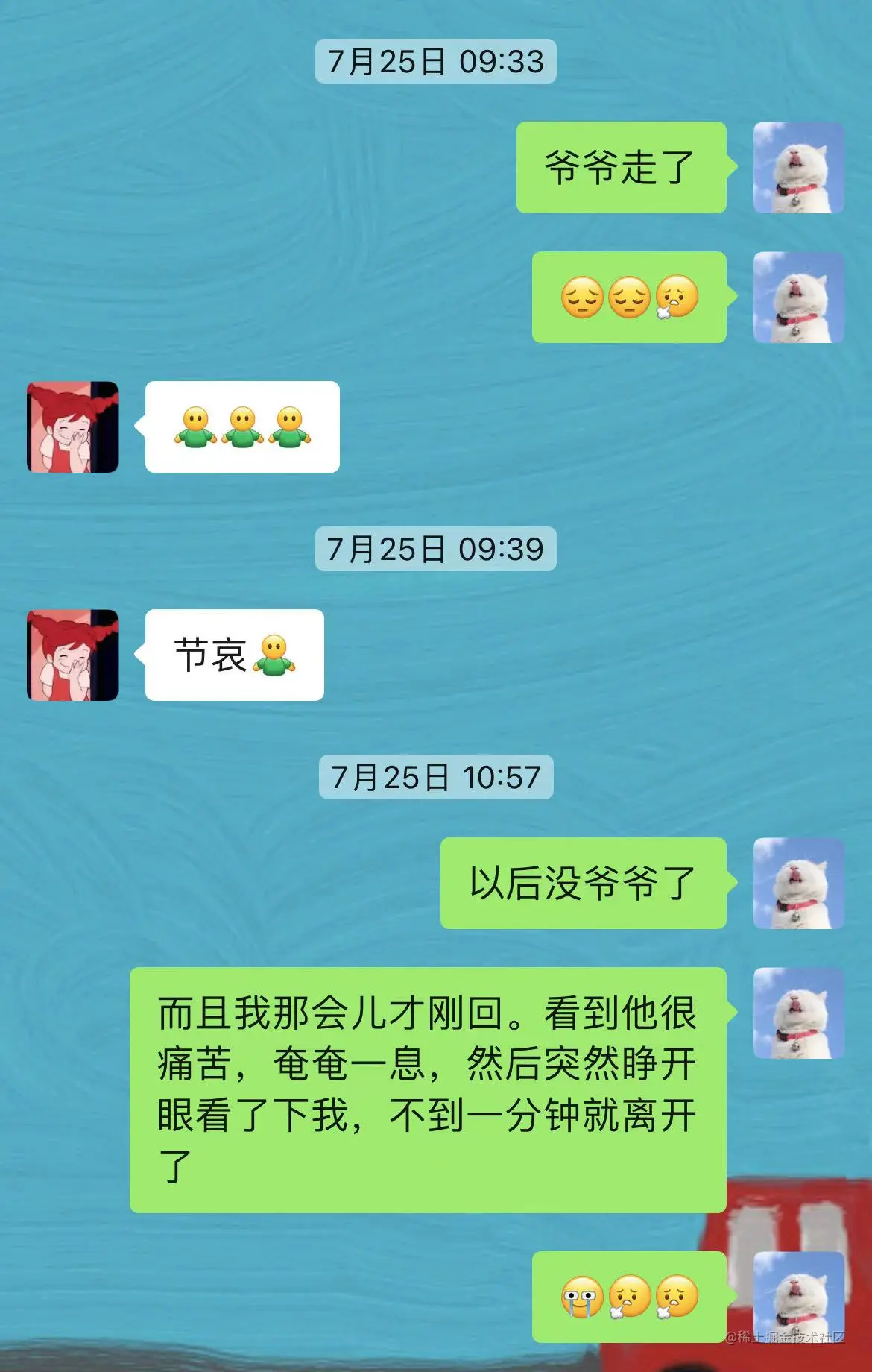Image resolution: width=872 pixels, height=1372 pixels.
Task: Open the cat avatar beside the 而且我那会儿才刚回 message
Action: click(x=798, y=1013)
